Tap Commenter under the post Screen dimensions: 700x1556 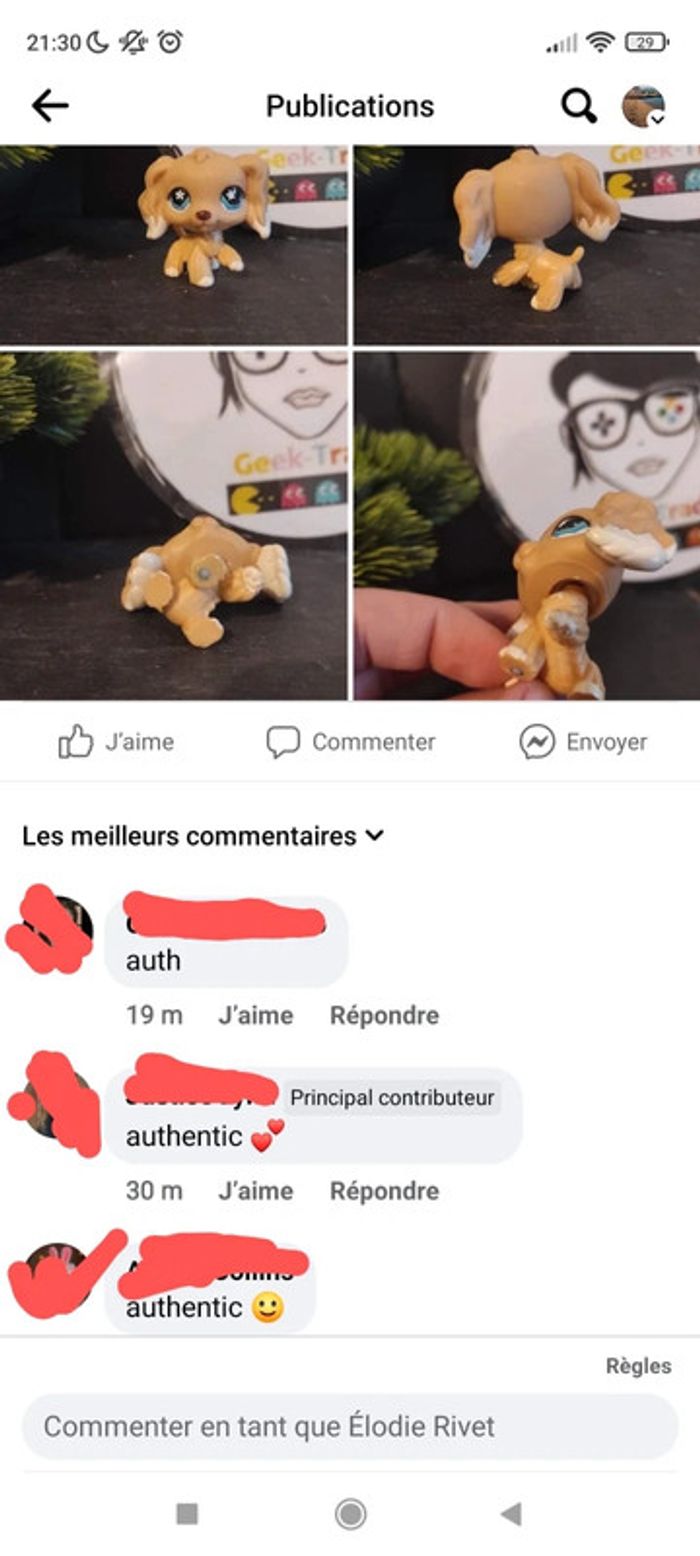(x=350, y=742)
